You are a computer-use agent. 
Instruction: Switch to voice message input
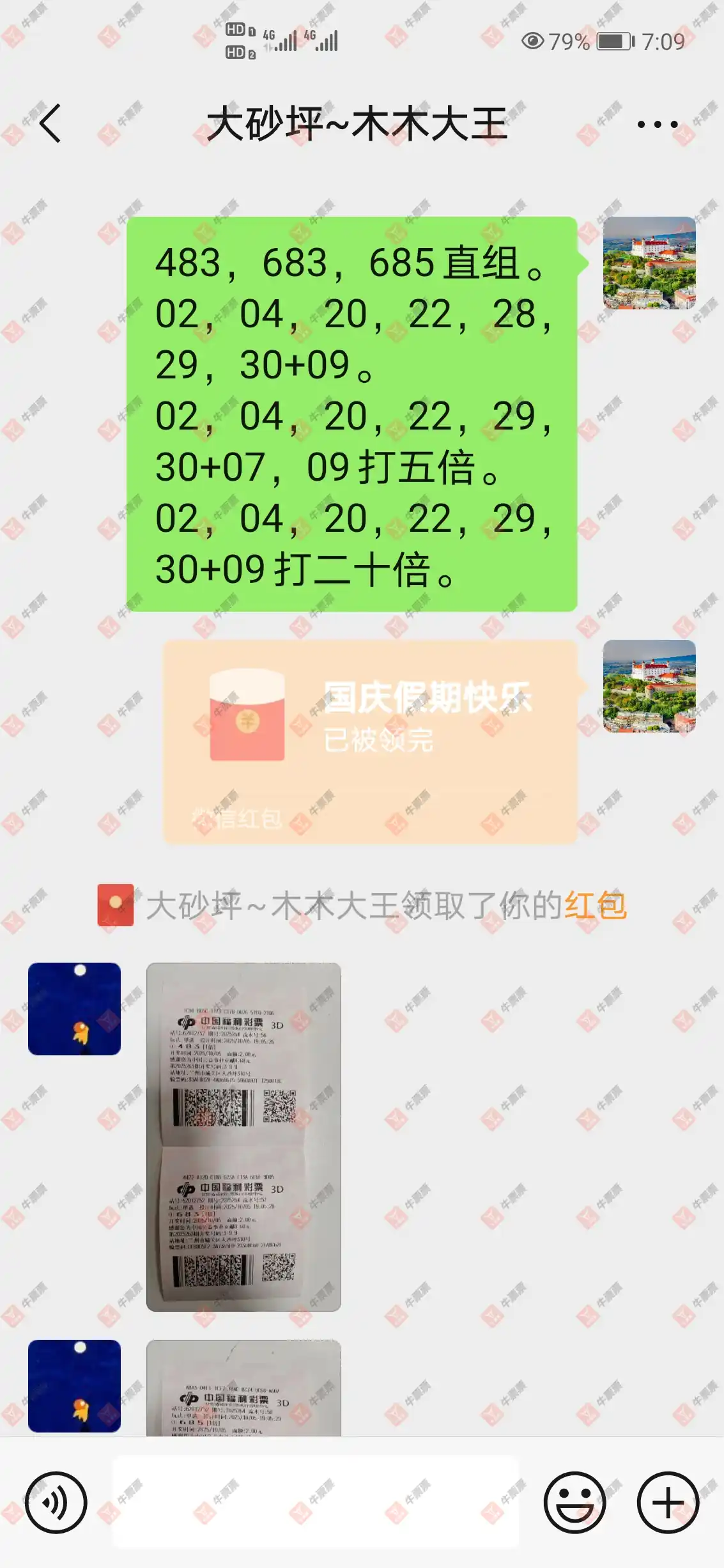pos(56,1502)
